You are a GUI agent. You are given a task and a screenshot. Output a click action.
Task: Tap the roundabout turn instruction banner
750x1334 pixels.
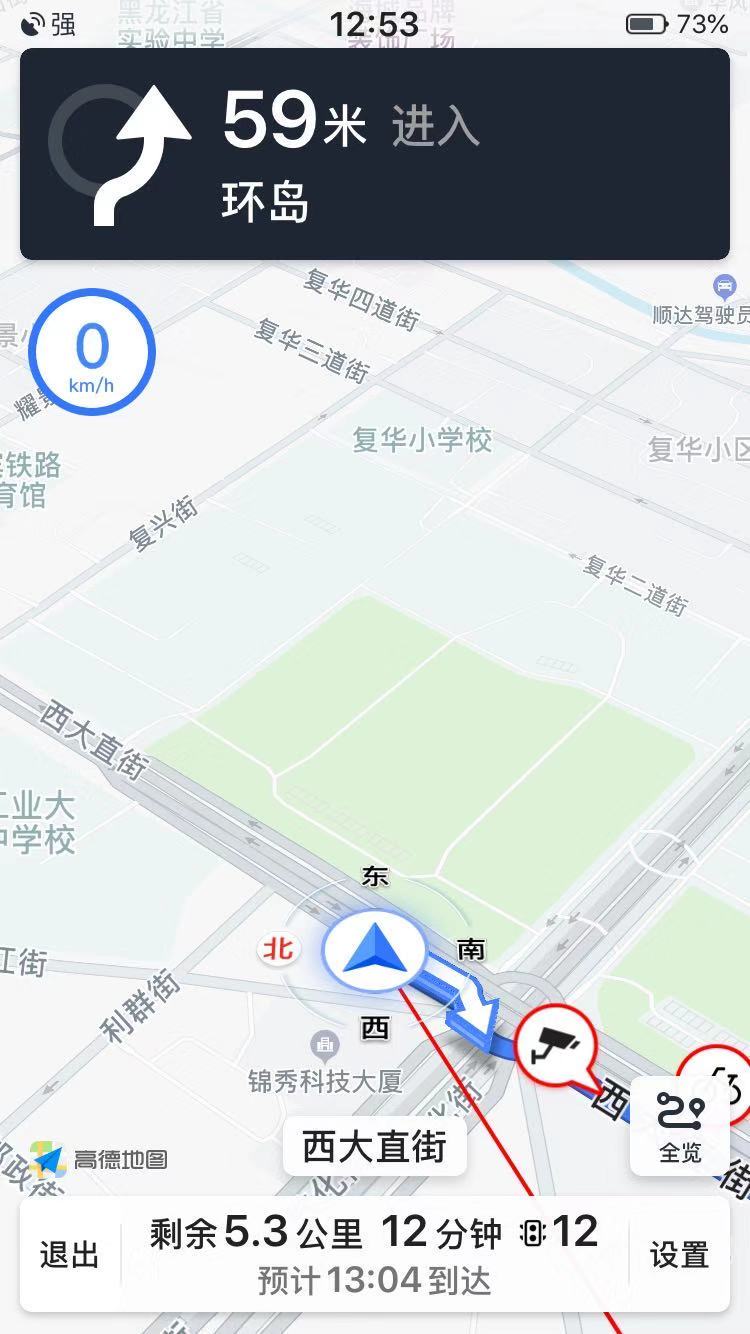374,153
